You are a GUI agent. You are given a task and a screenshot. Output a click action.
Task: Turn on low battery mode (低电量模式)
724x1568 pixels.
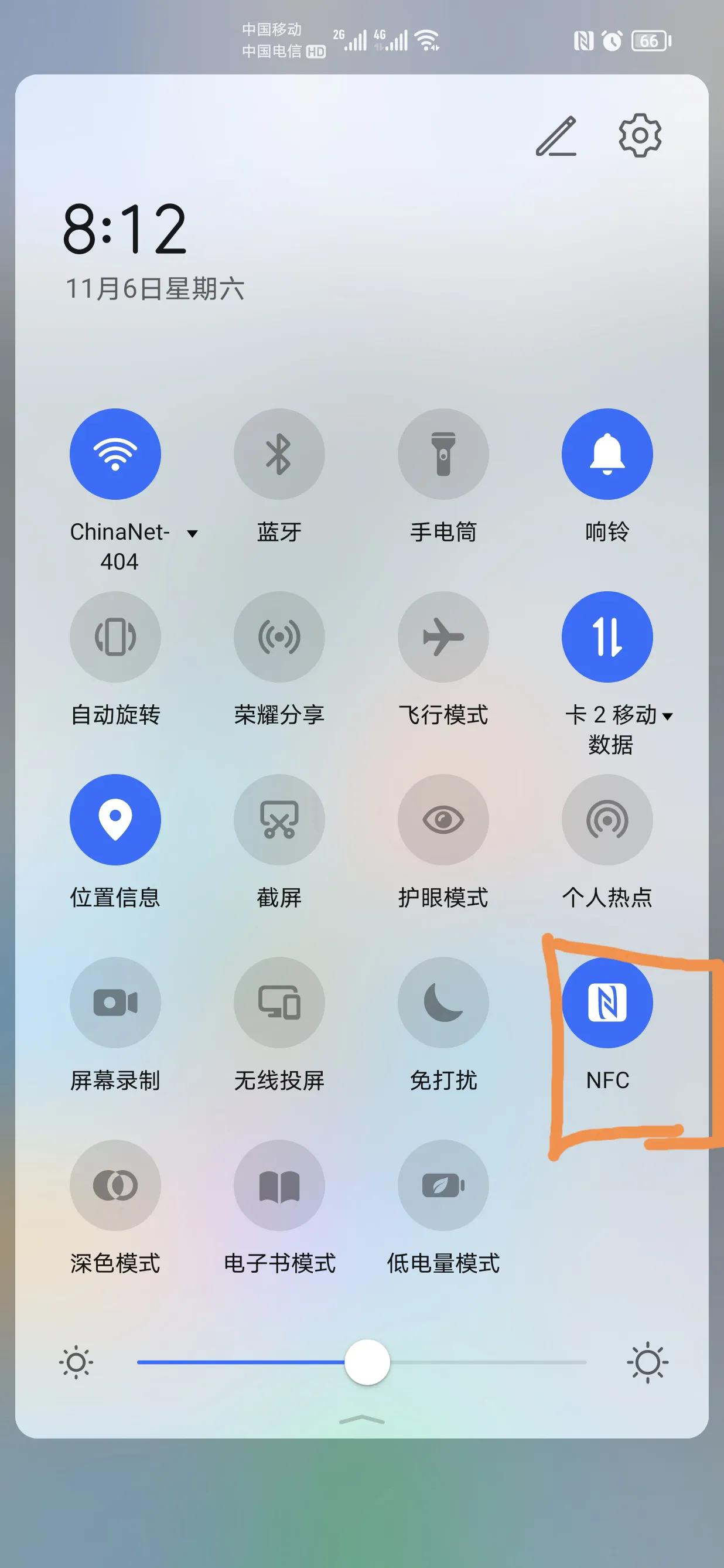(x=443, y=1186)
